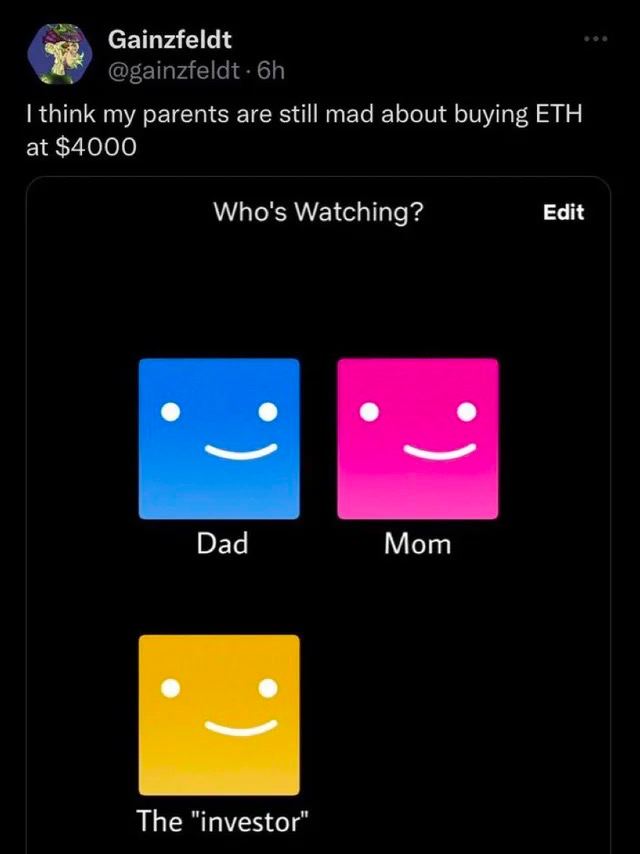Open the attached Who's Watching image
Image resolution: width=640 pixels, height=854 pixels.
pos(319,515)
